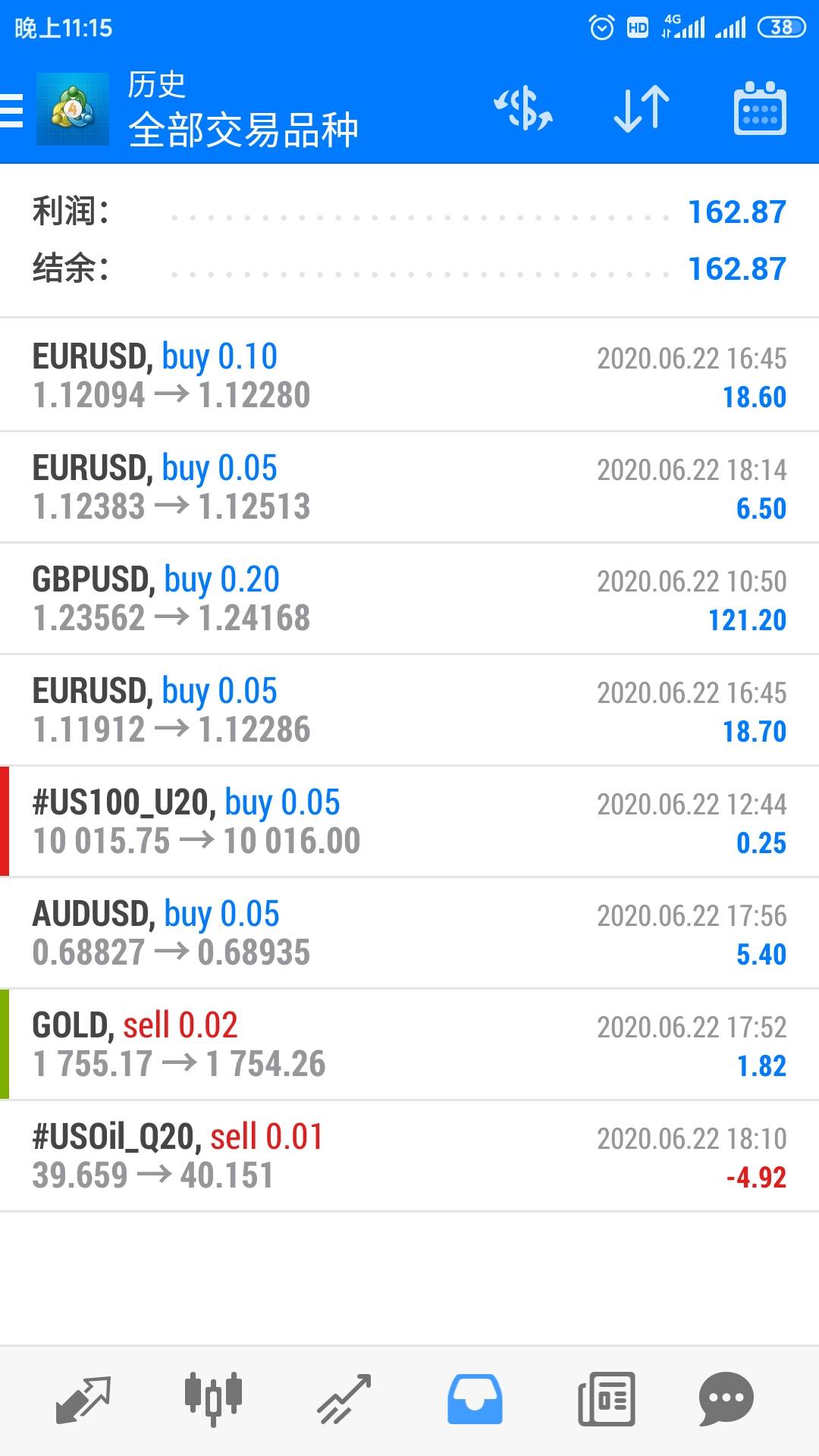The image size is (819, 1456).
Task: Open the #US100_U20 buy trade
Action: click(409, 822)
